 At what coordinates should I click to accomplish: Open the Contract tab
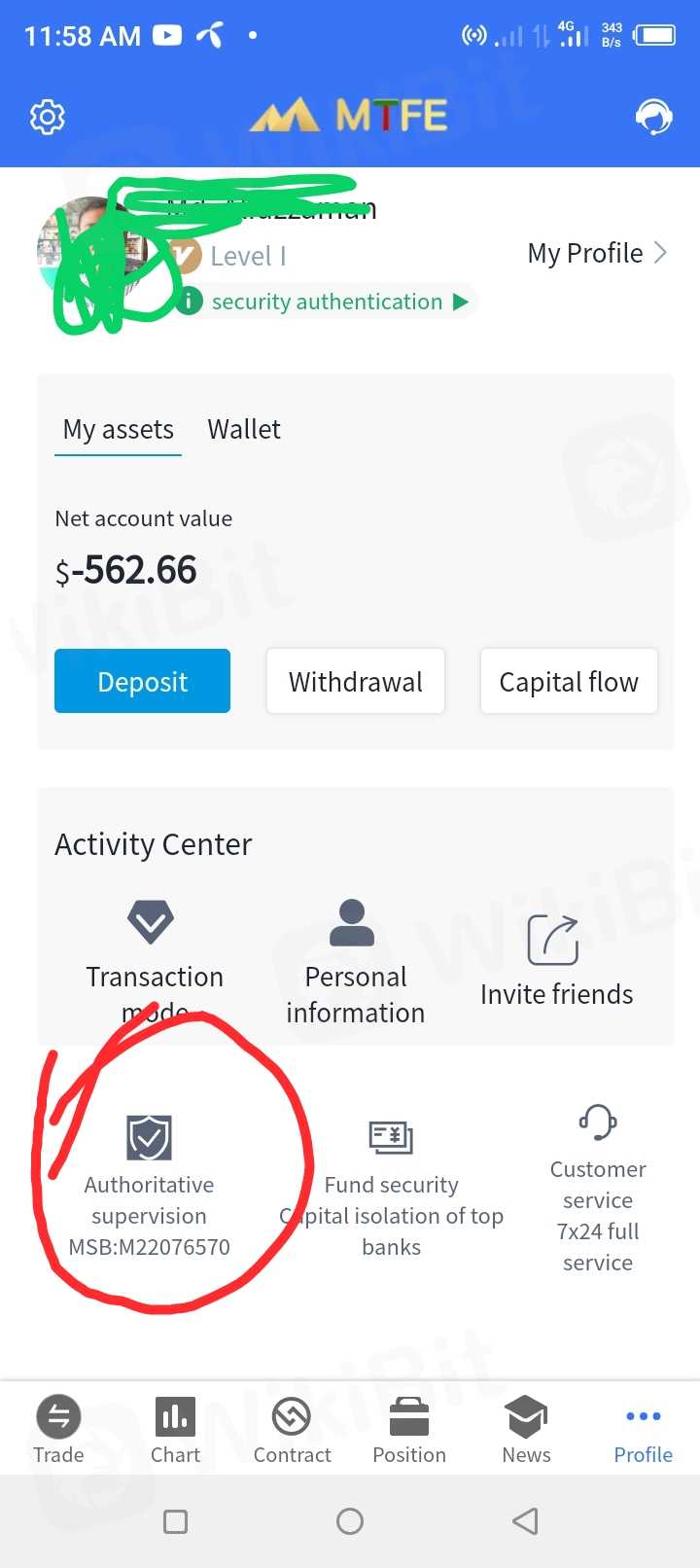pyautogui.click(x=292, y=1429)
